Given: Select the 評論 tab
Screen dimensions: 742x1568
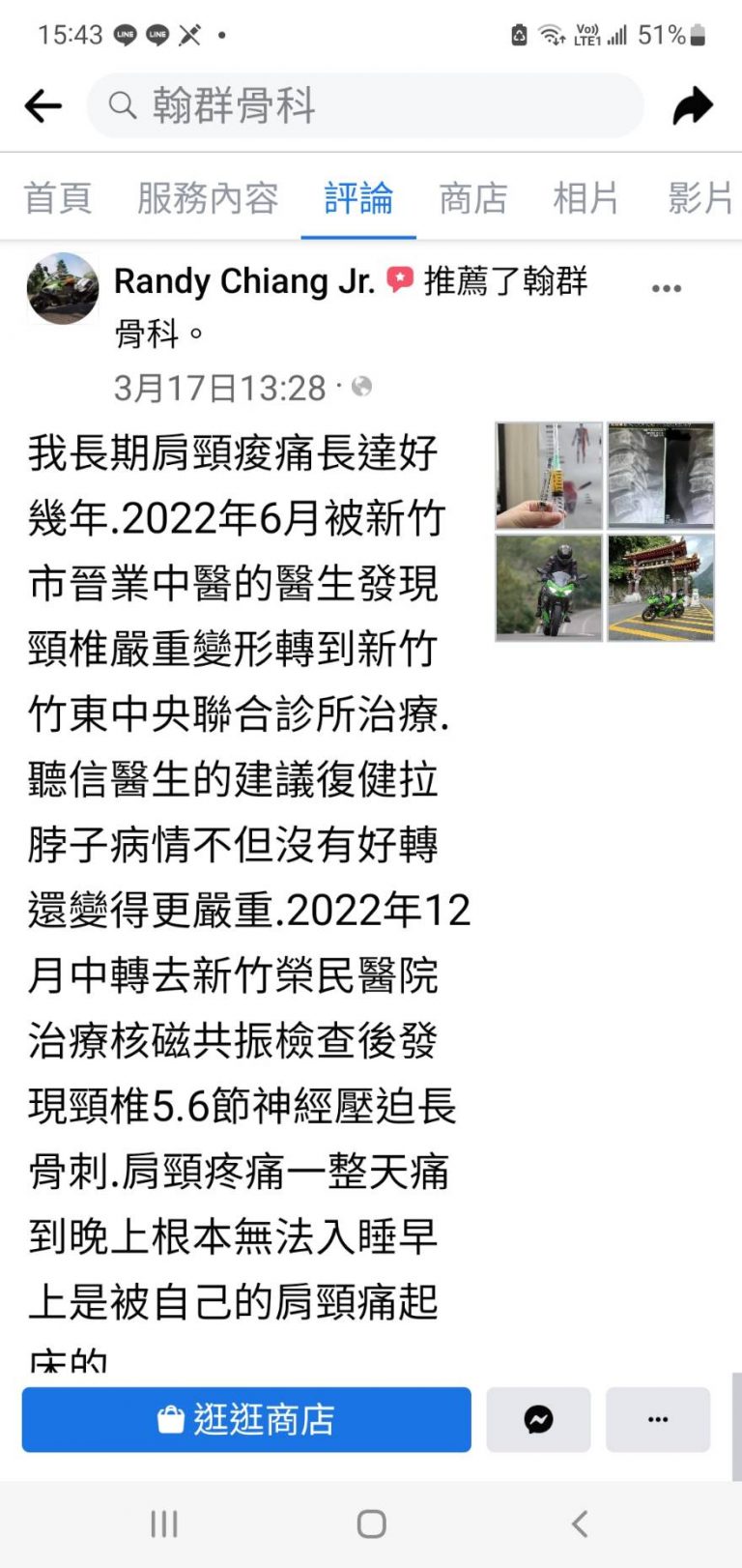Looking at the screenshot, I should coord(358,198).
